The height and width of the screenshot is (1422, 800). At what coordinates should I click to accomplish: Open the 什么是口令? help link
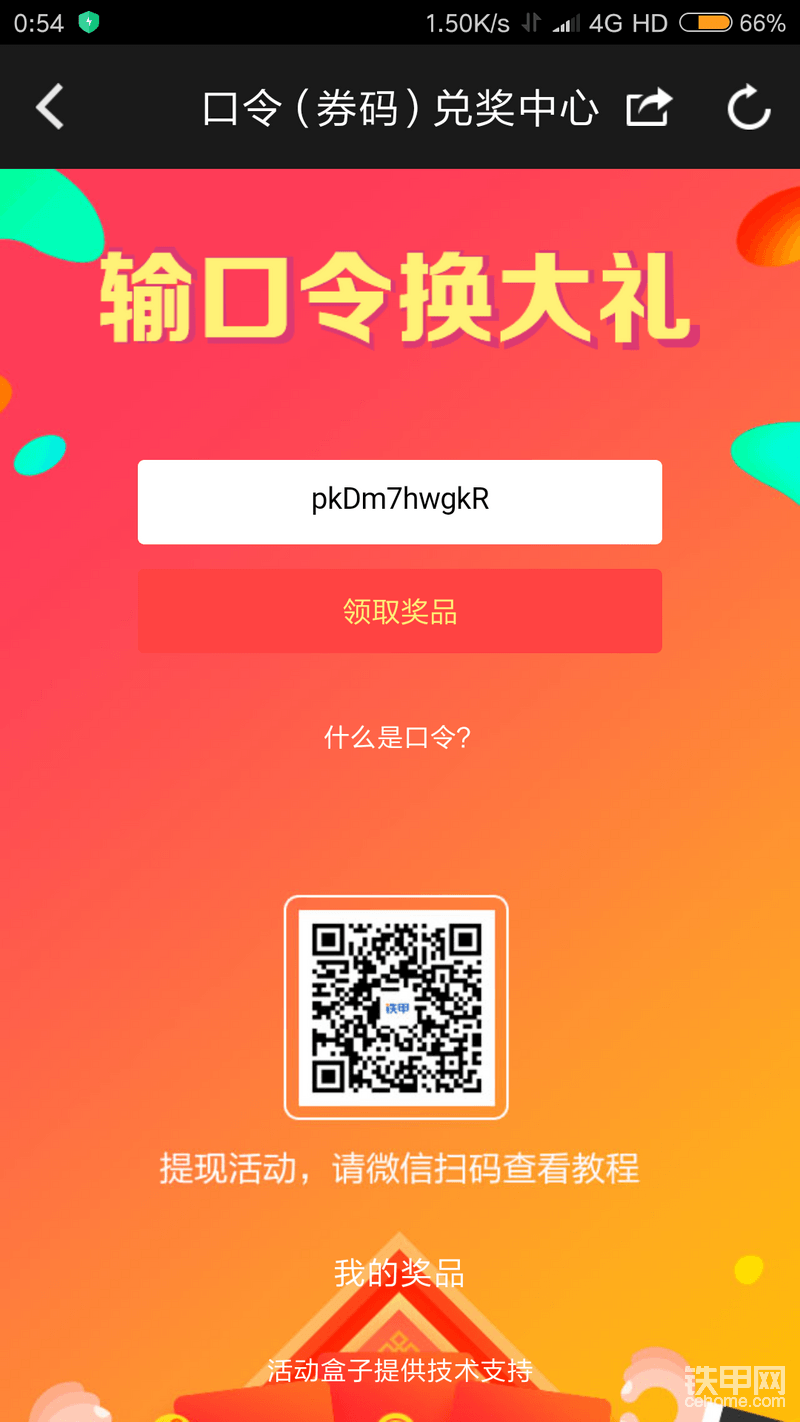click(x=398, y=738)
